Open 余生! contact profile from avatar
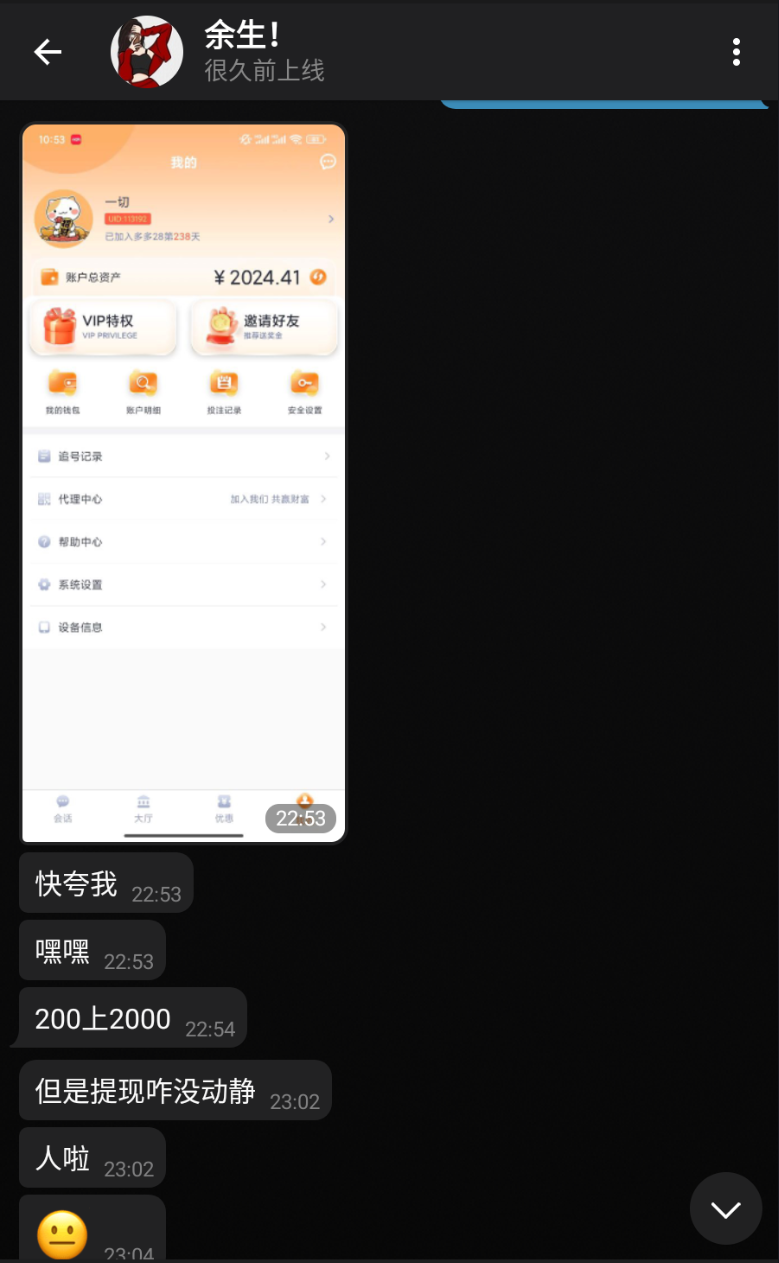 (147, 52)
